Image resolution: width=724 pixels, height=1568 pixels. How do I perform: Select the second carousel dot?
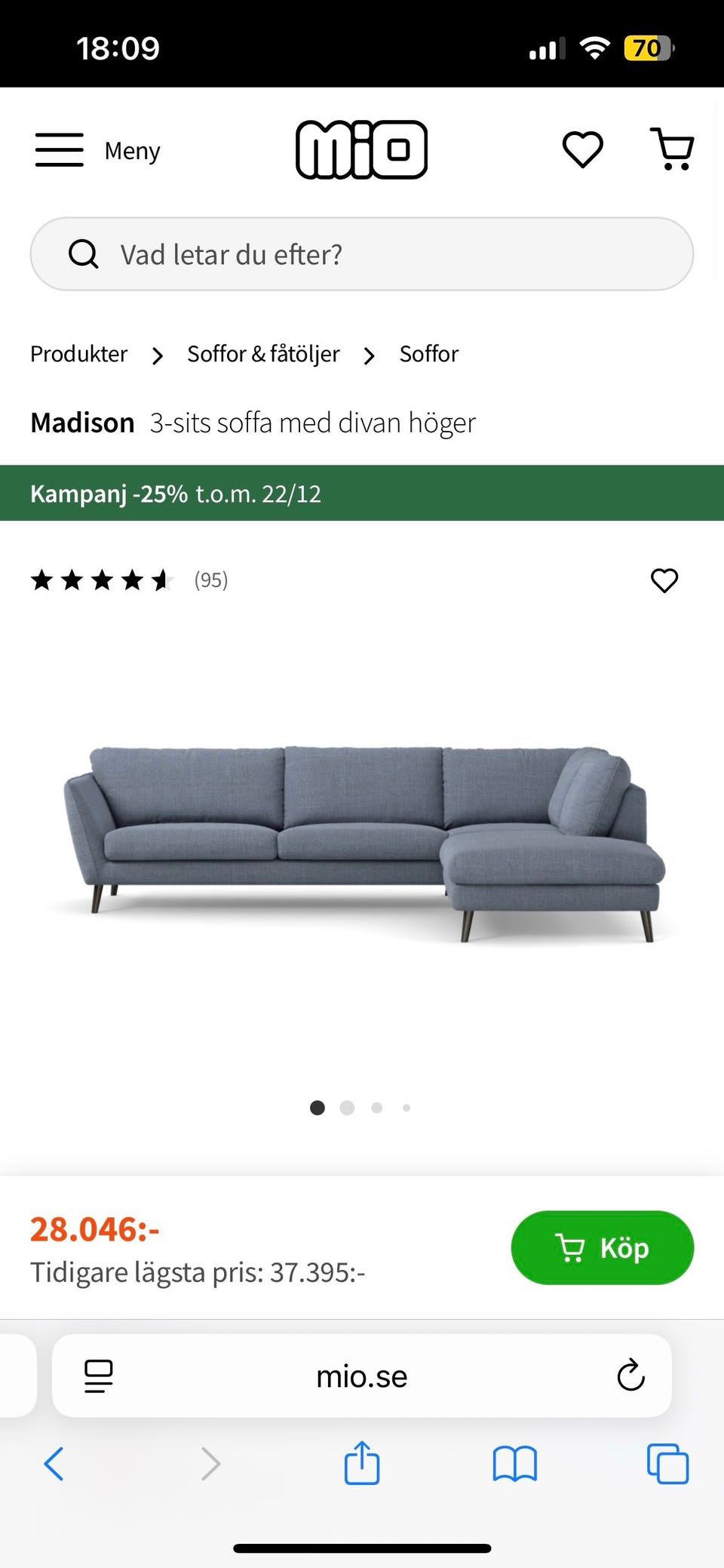347,1108
